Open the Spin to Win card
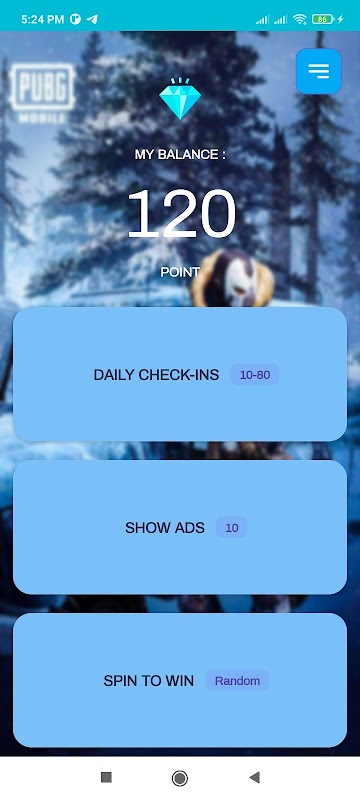This screenshot has width=360, height=800. tap(180, 680)
